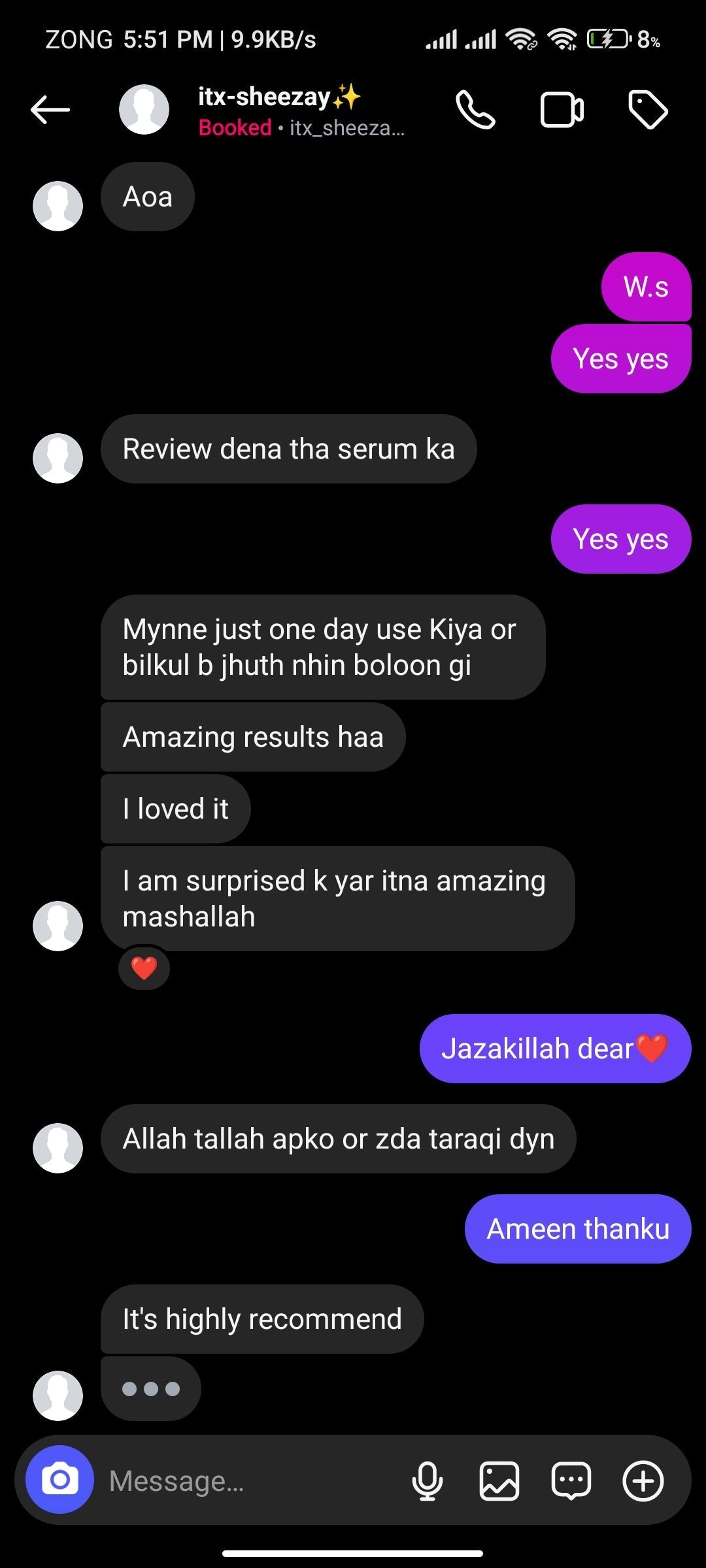Image resolution: width=706 pixels, height=1568 pixels.
Task: Start a video call with itx-sheezay
Action: tap(562, 110)
